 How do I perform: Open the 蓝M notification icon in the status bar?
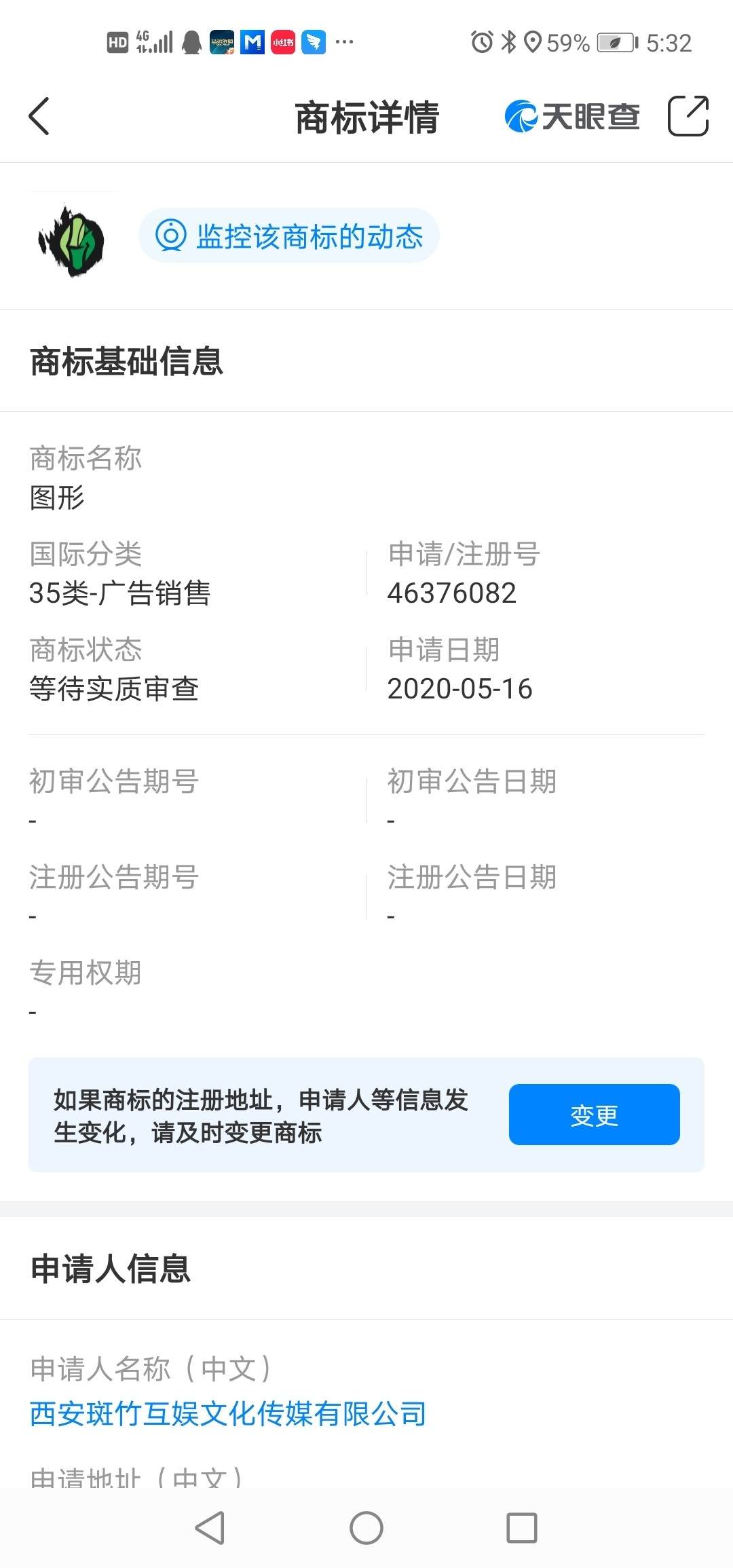tap(252, 42)
